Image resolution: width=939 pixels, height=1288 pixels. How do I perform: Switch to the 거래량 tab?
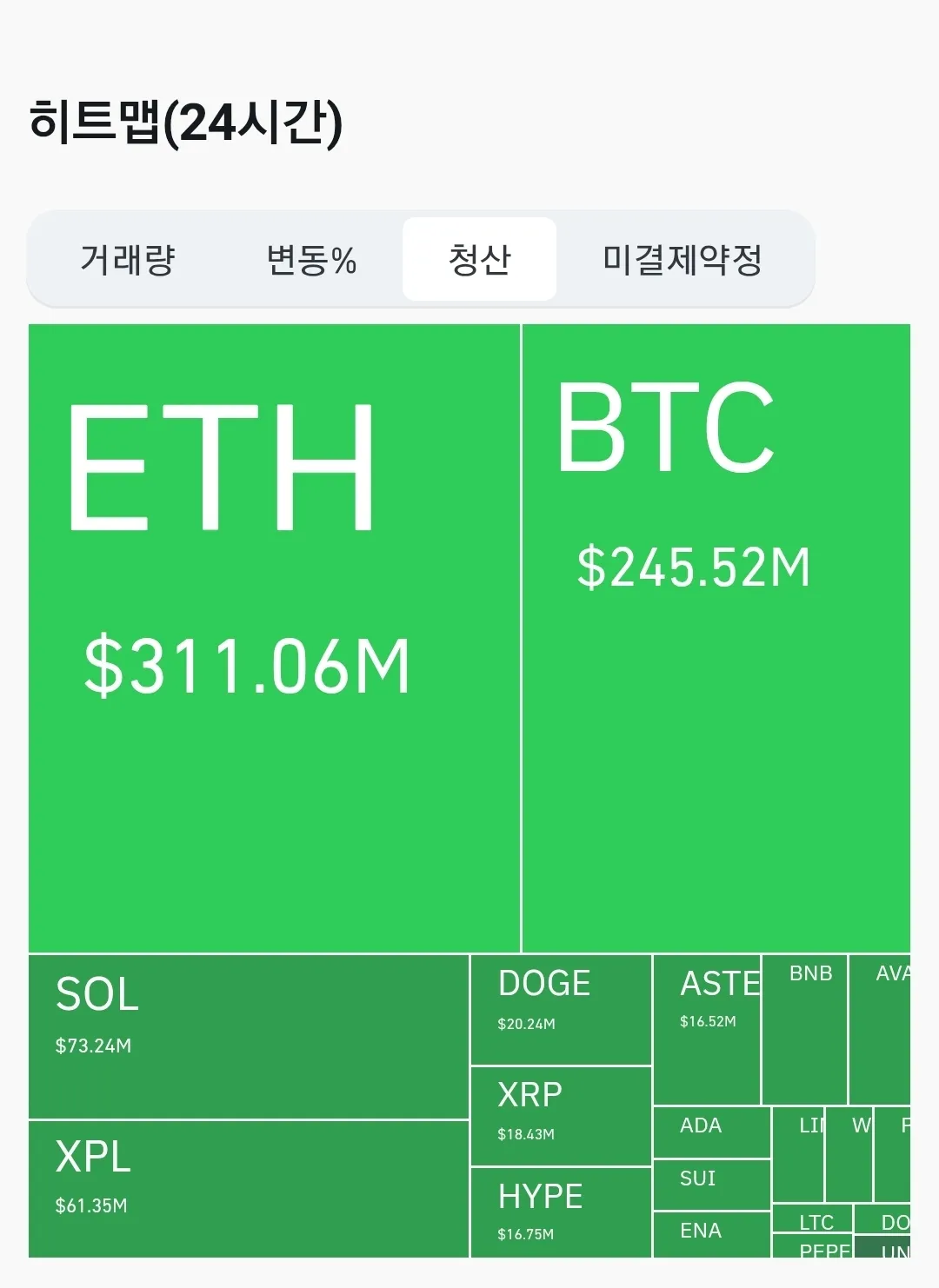pos(128,259)
